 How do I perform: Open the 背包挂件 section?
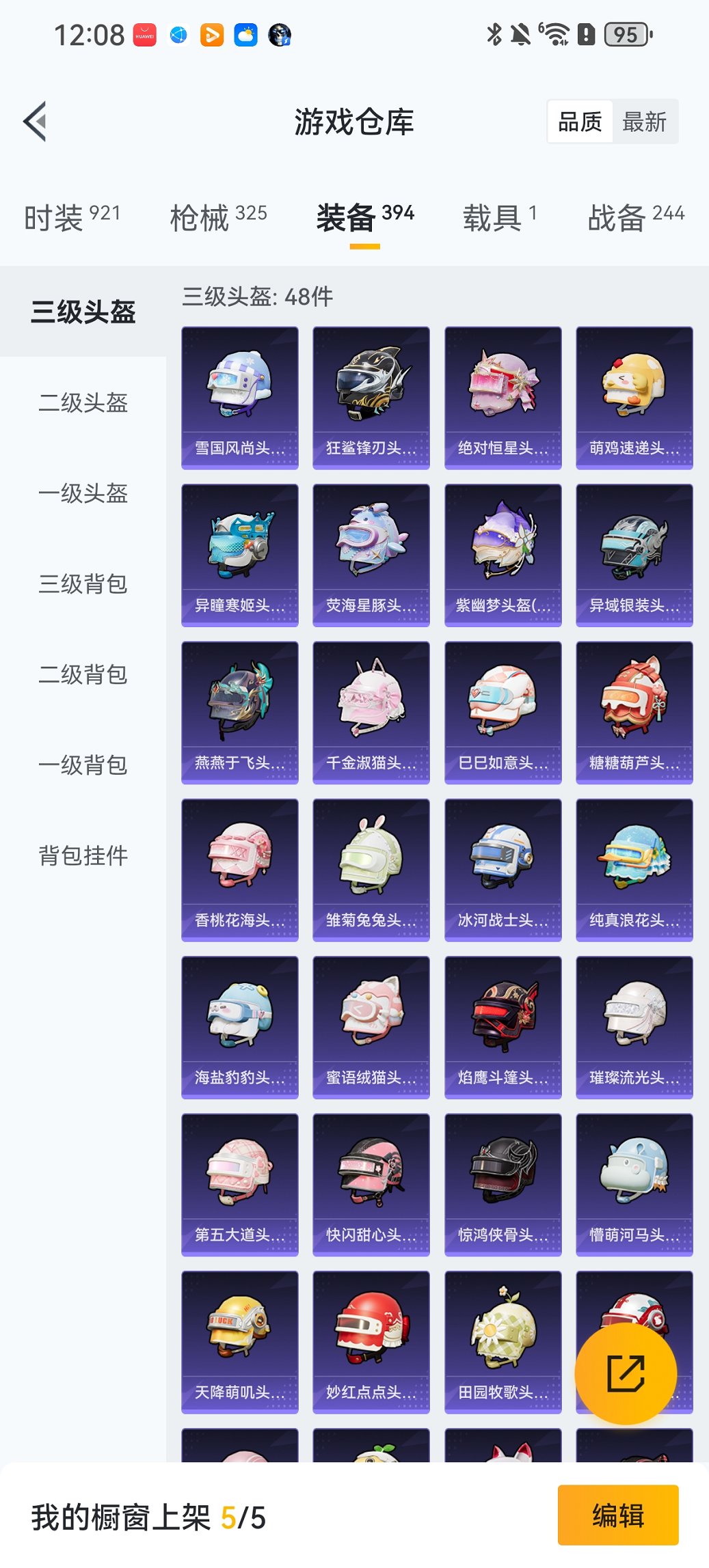82,855
